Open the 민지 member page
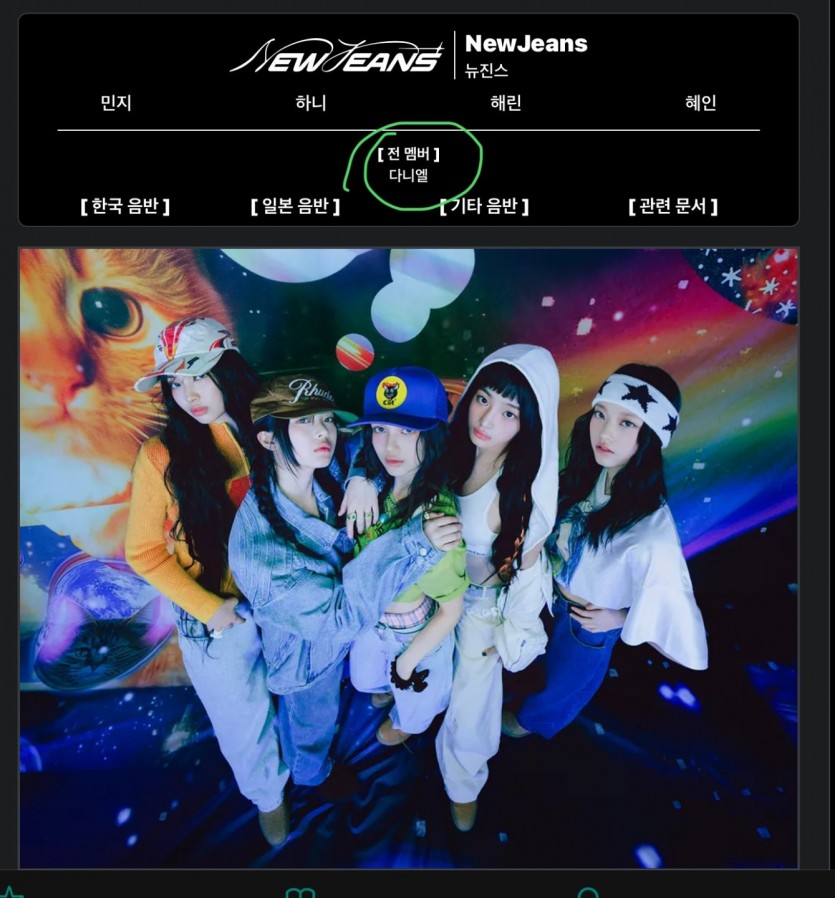This screenshot has width=835, height=898. pos(116,103)
